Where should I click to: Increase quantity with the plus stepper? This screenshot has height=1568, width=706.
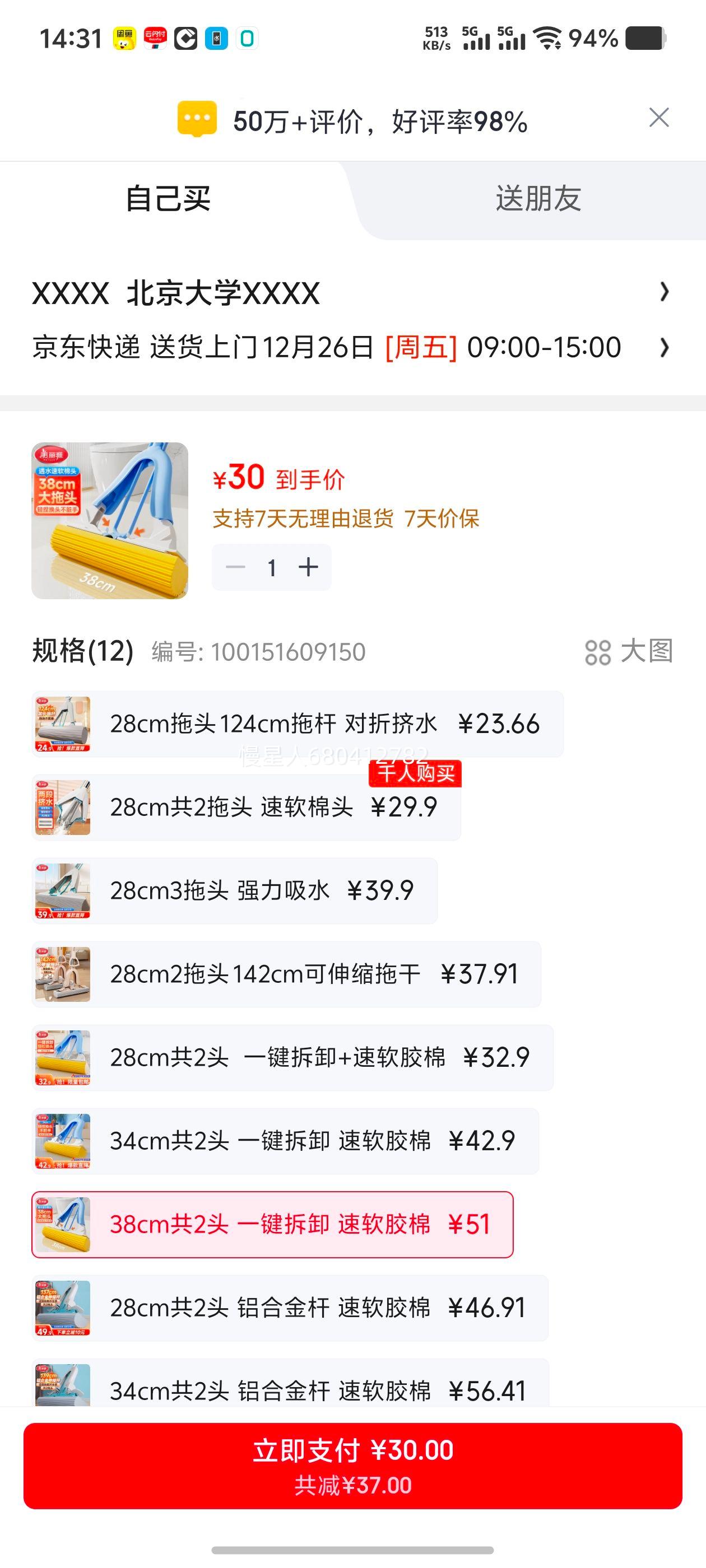[308, 567]
